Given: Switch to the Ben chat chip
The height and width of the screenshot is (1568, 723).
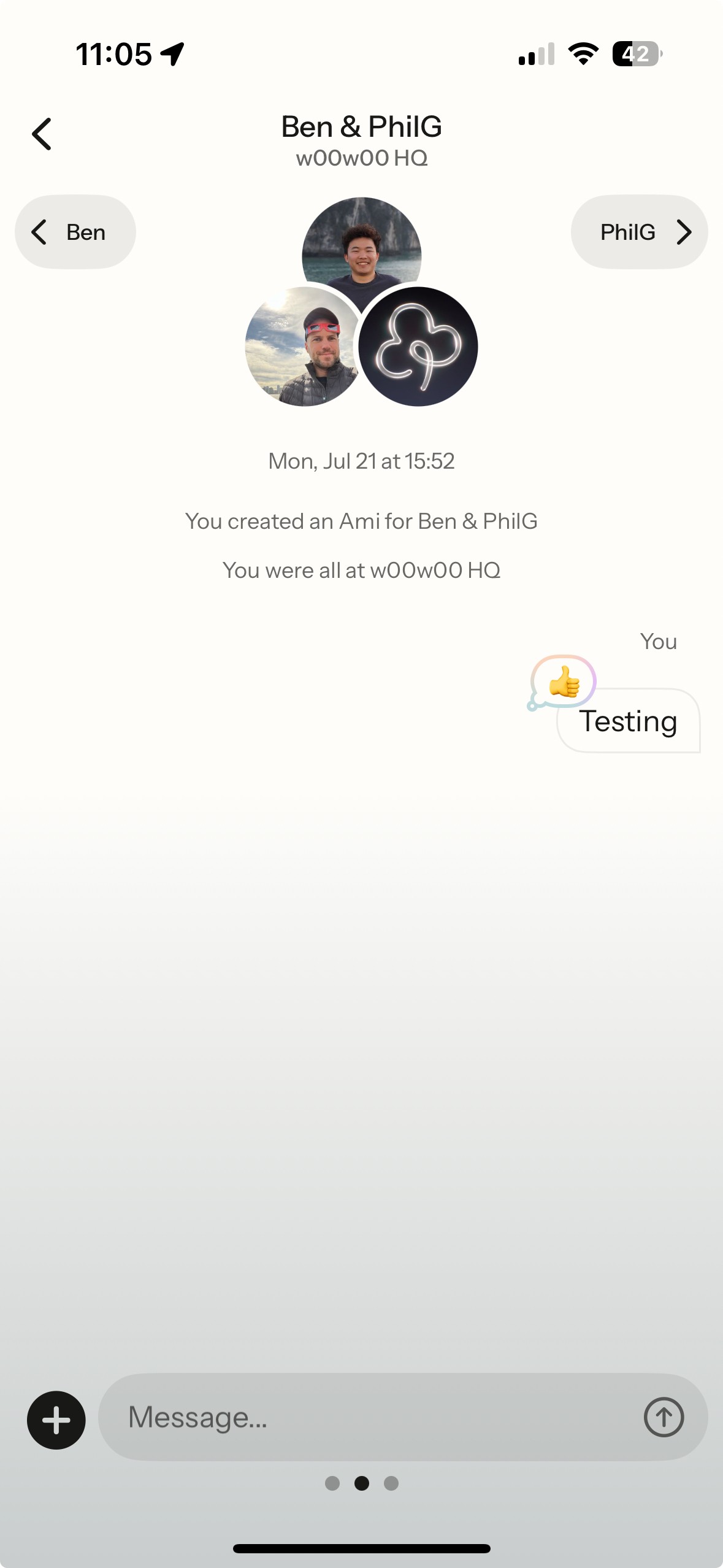Looking at the screenshot, I should coord(75,232).
